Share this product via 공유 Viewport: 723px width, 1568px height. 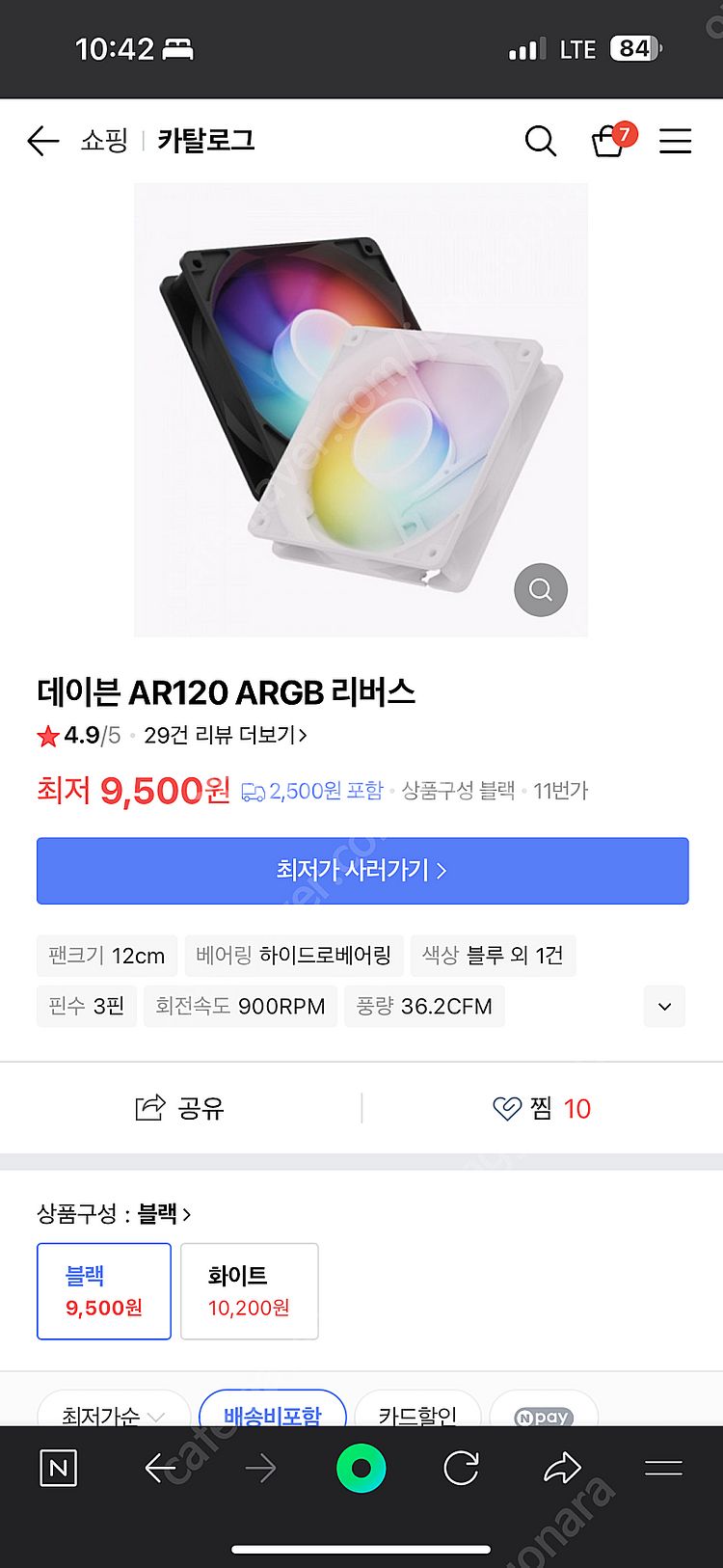[180, 1108]
